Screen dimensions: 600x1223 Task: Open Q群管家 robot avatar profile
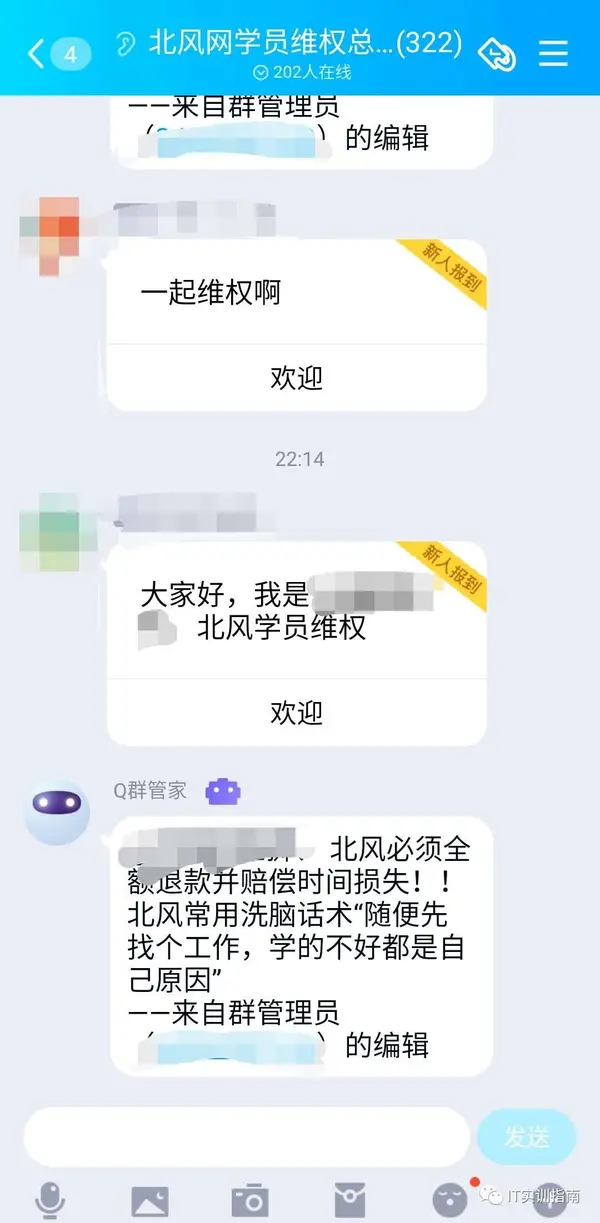(57, 811)
